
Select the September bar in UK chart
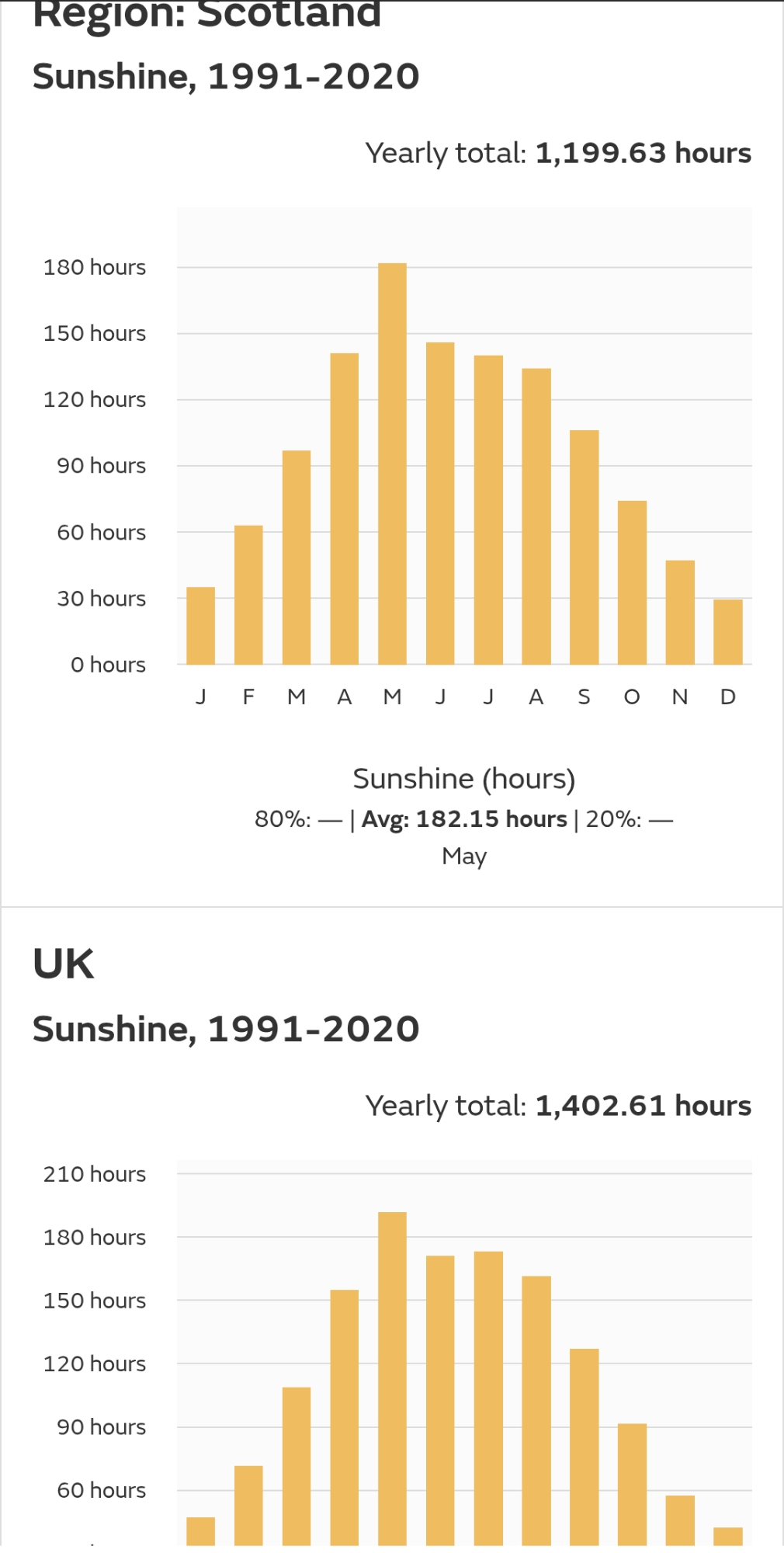click(x=585, y=1447)
